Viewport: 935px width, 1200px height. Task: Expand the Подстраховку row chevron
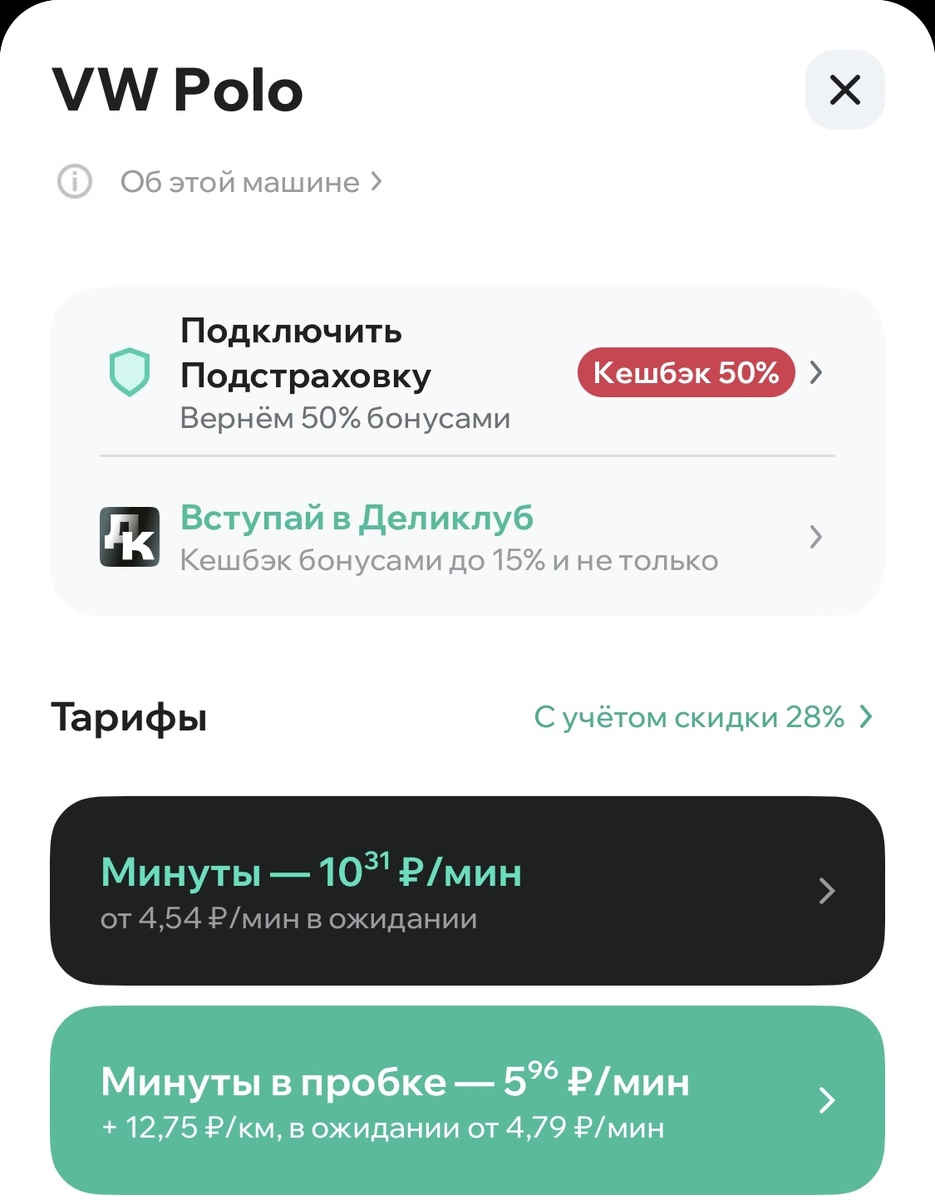coord(816,372)
